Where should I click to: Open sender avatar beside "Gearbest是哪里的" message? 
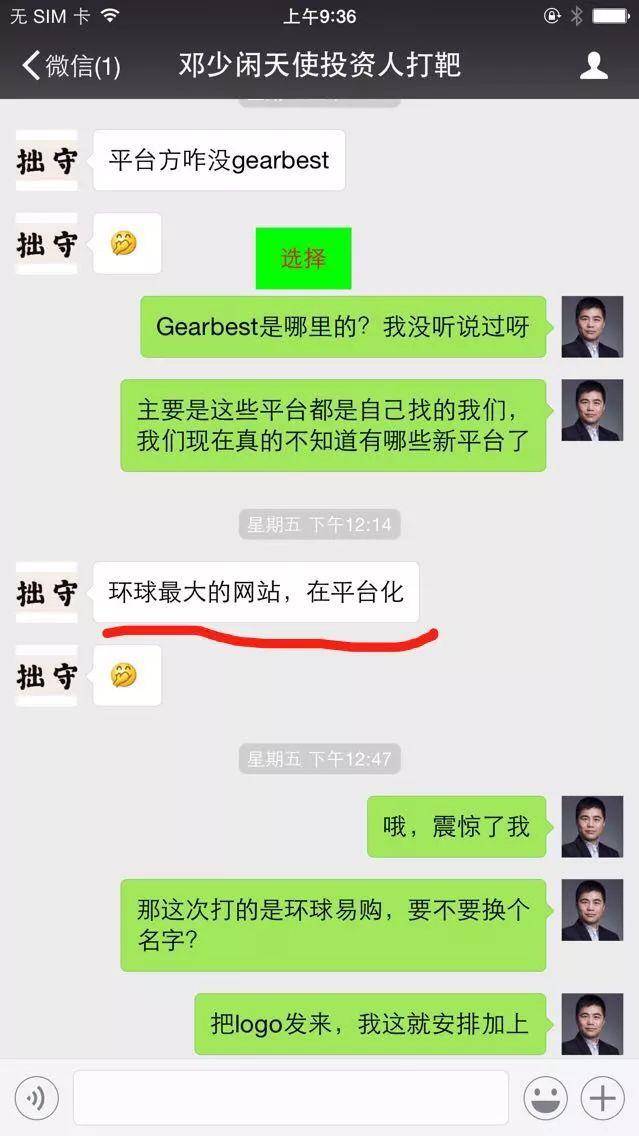[592, 327]
